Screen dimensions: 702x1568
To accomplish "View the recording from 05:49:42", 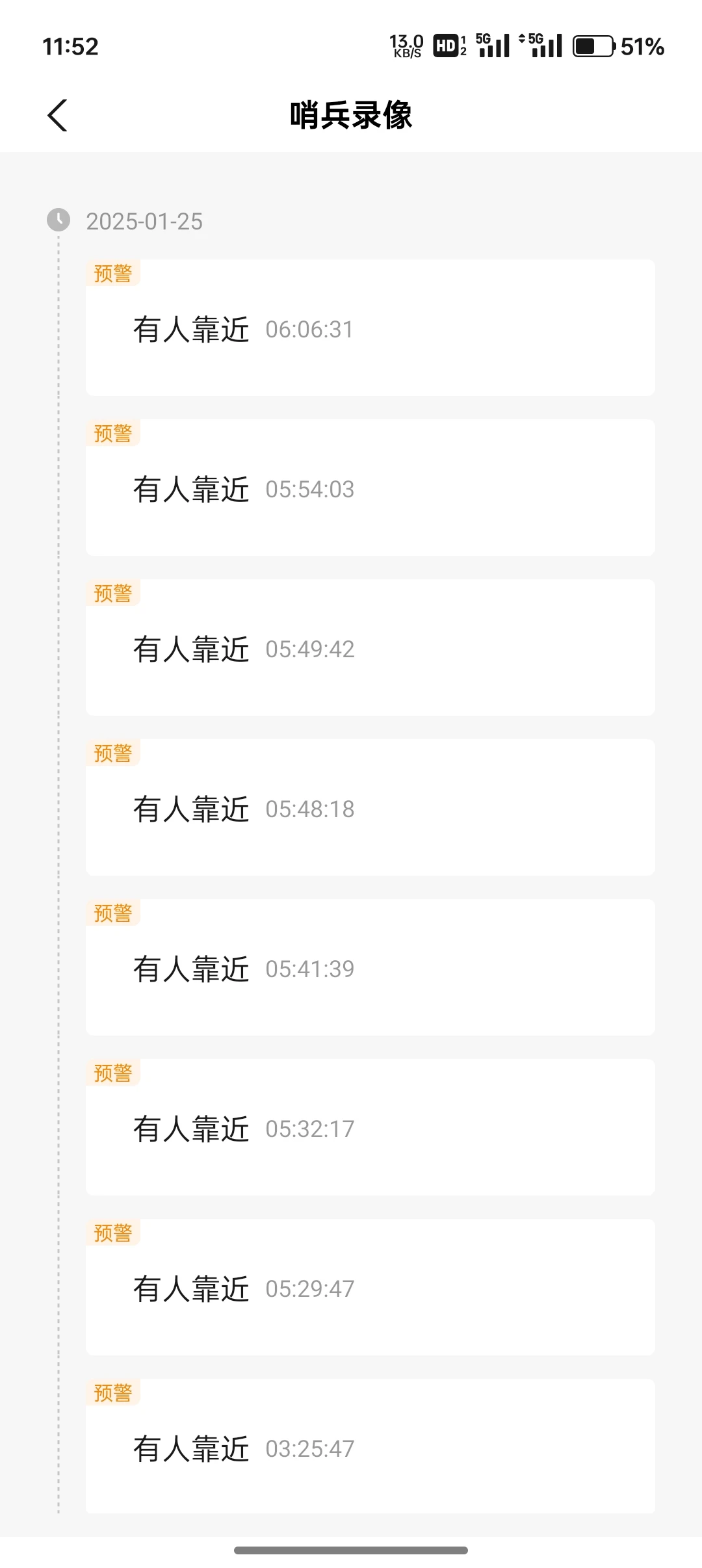I will click(370, 647).
